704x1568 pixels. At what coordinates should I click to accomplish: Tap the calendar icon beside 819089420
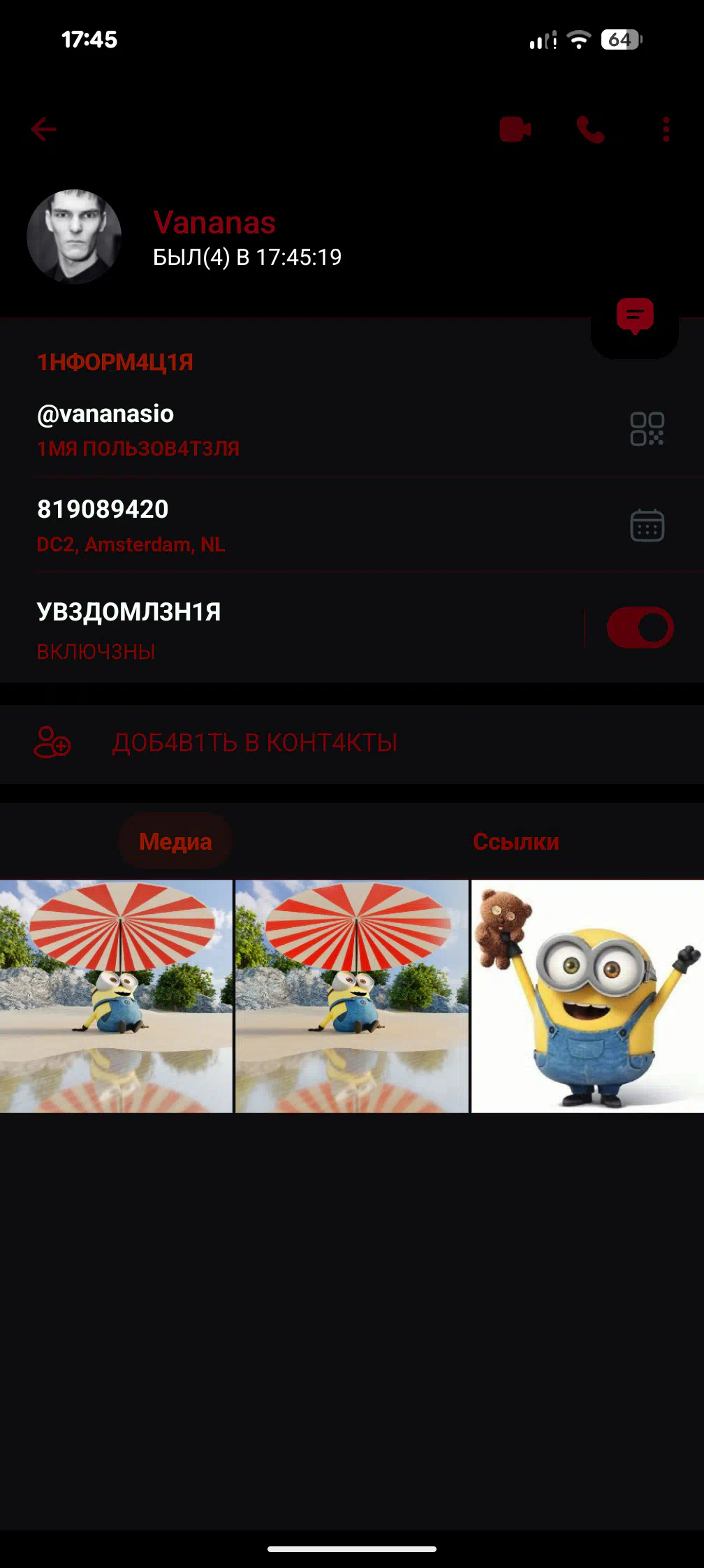click(647, 525)
